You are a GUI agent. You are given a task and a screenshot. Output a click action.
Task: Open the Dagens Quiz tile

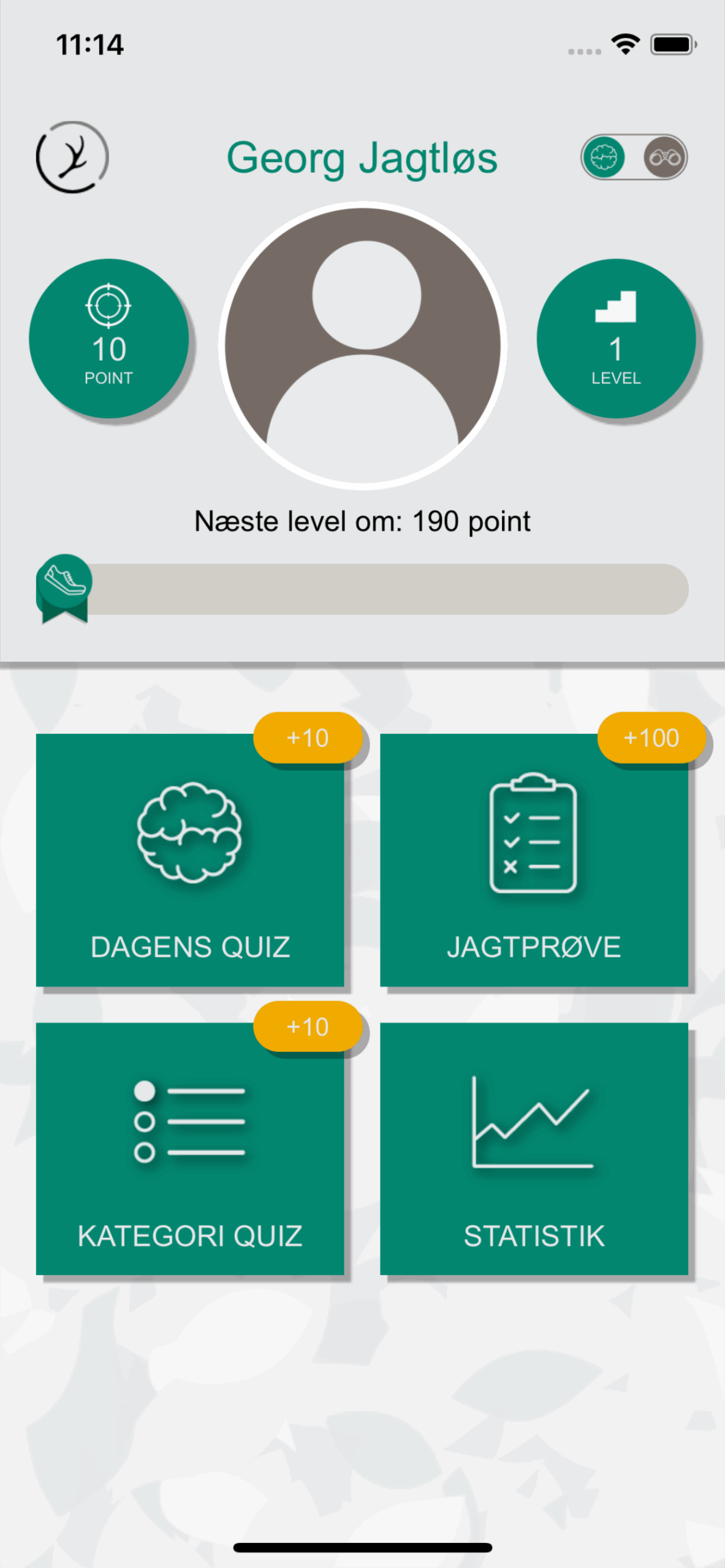(189, 859)
